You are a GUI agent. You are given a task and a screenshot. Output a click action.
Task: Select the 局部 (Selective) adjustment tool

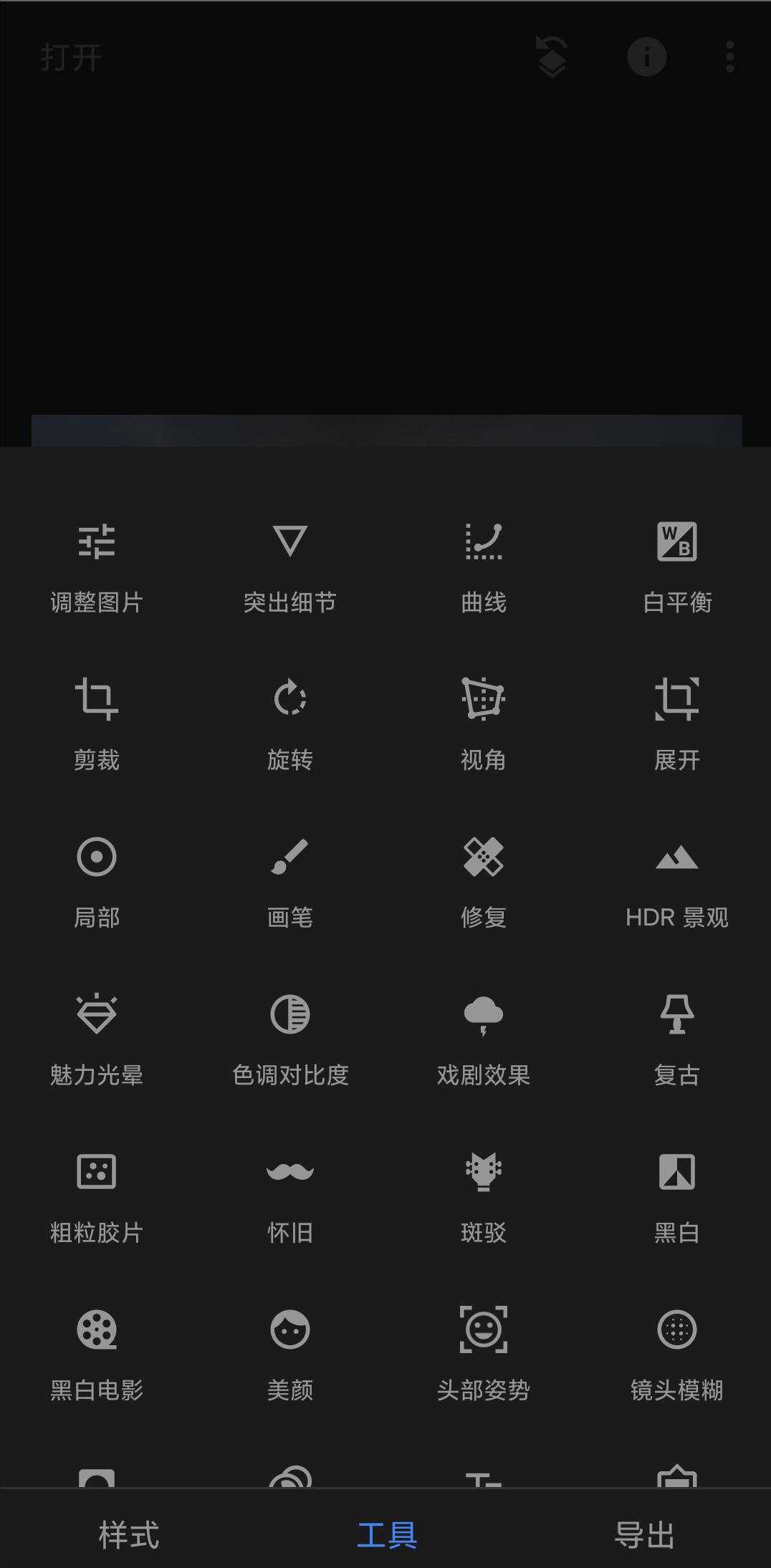[x=97, y=881]
